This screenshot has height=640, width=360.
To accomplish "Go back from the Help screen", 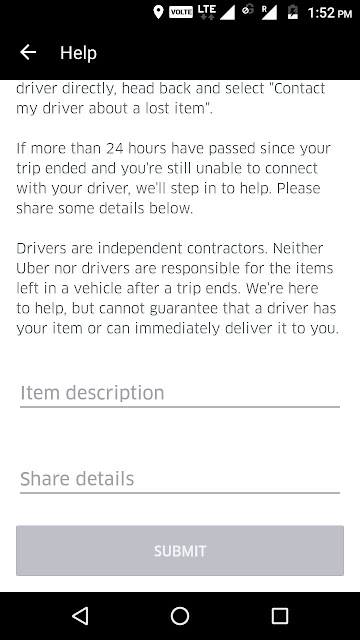I will [x=28, y=53].
